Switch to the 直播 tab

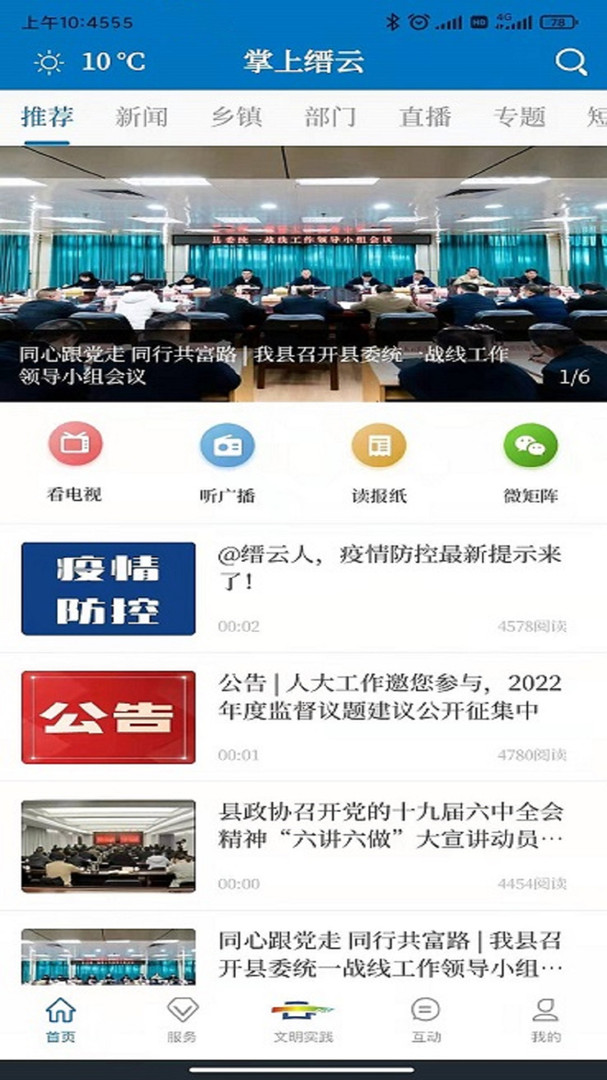click(x=425, y=116)
